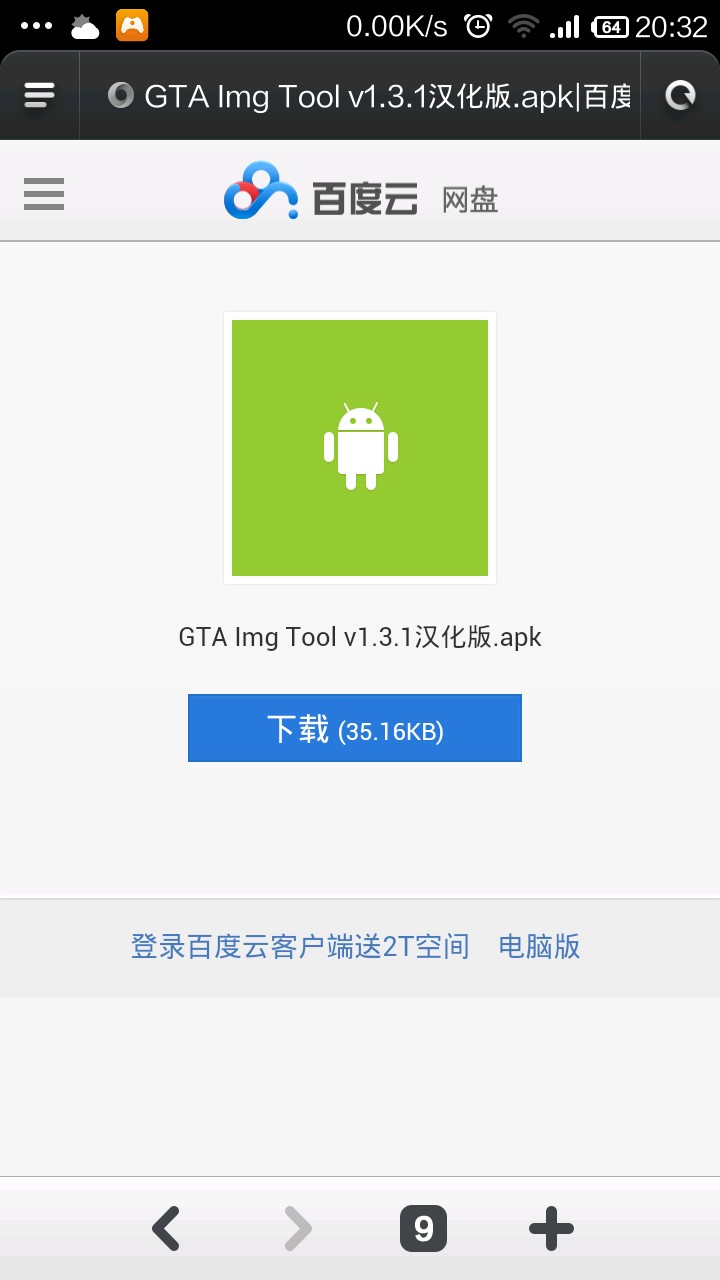
Task: Add a new browser tab
Action: point(551,1228)
